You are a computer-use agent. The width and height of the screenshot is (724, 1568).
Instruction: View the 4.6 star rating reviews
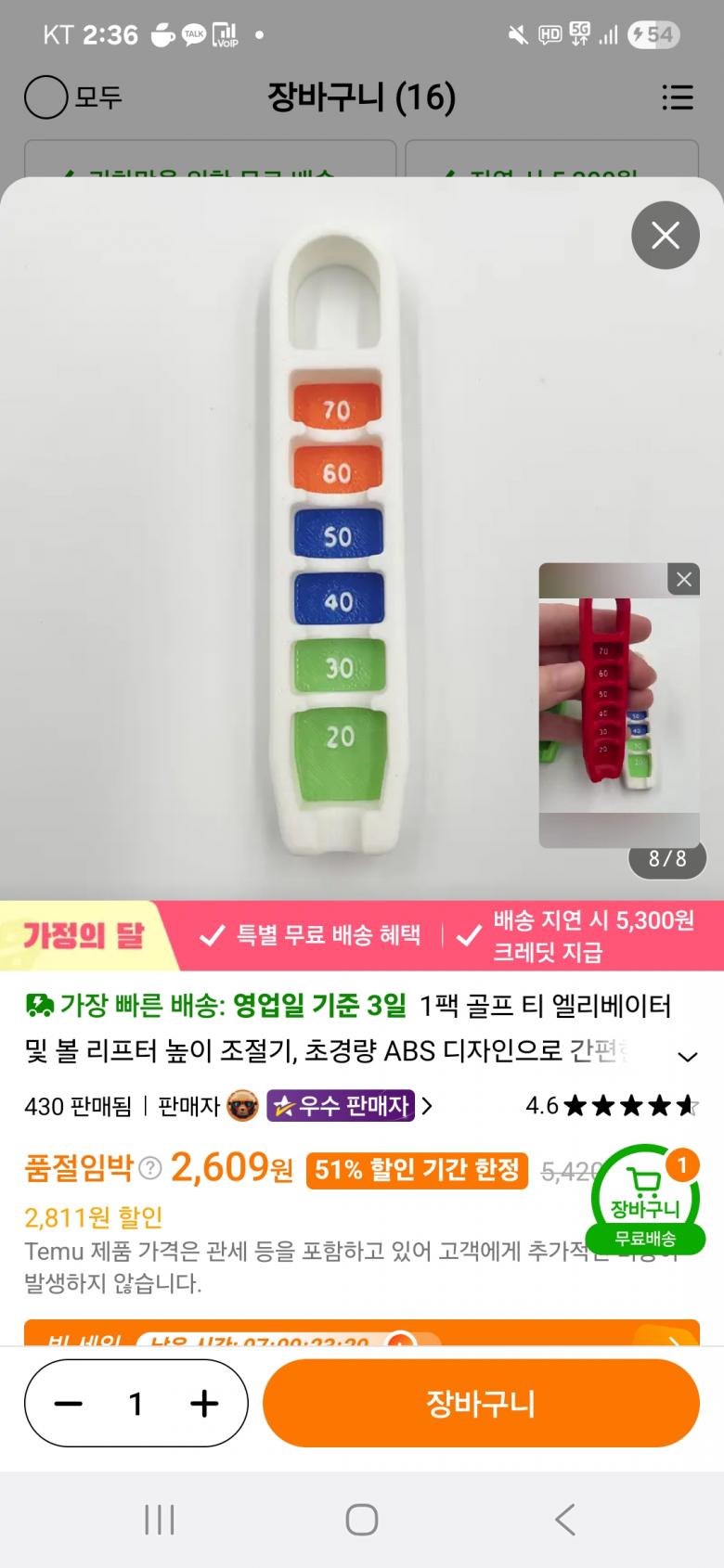click(x=611, y=1106)
